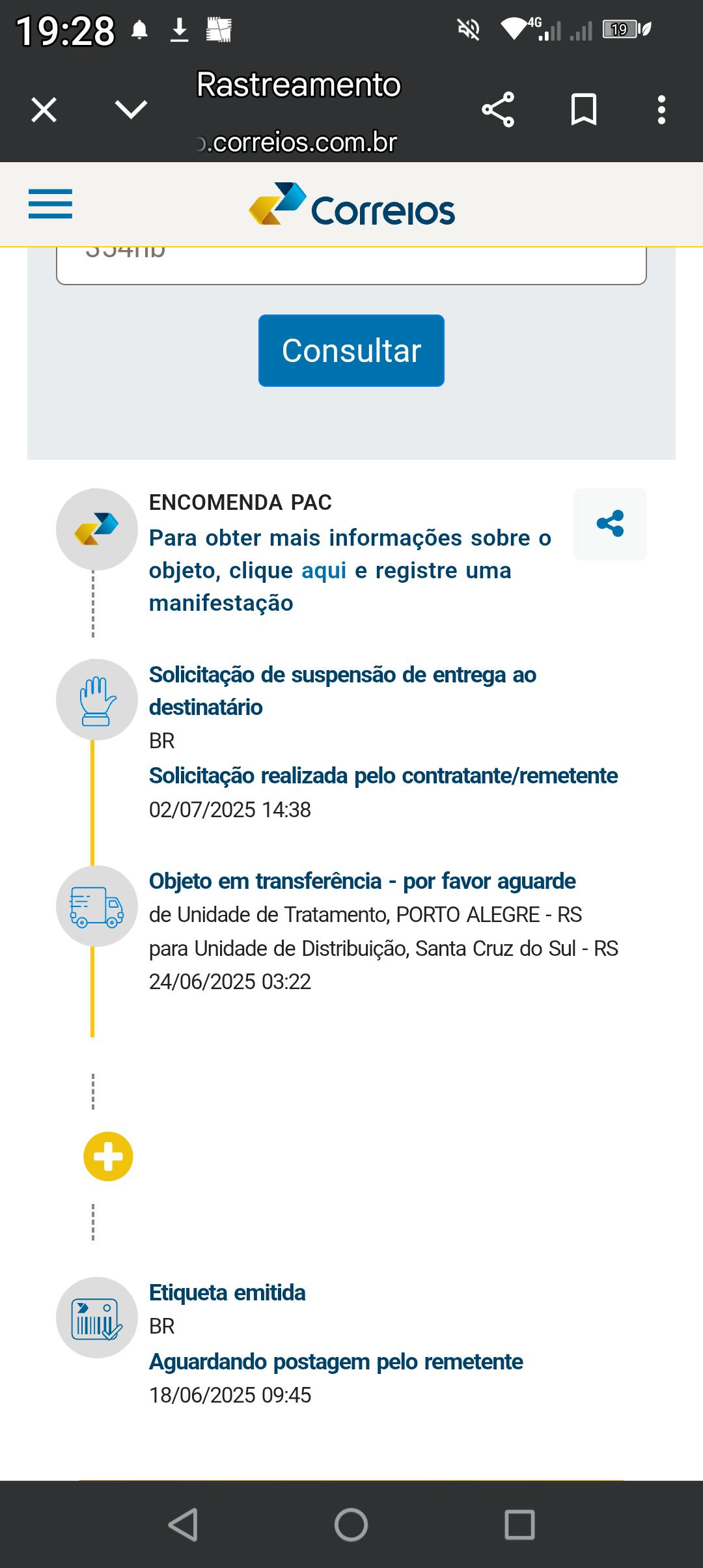The height and width of the screenshot is (1568, 703).
Task: Tap the Consultar button
Action: (351, 350)
